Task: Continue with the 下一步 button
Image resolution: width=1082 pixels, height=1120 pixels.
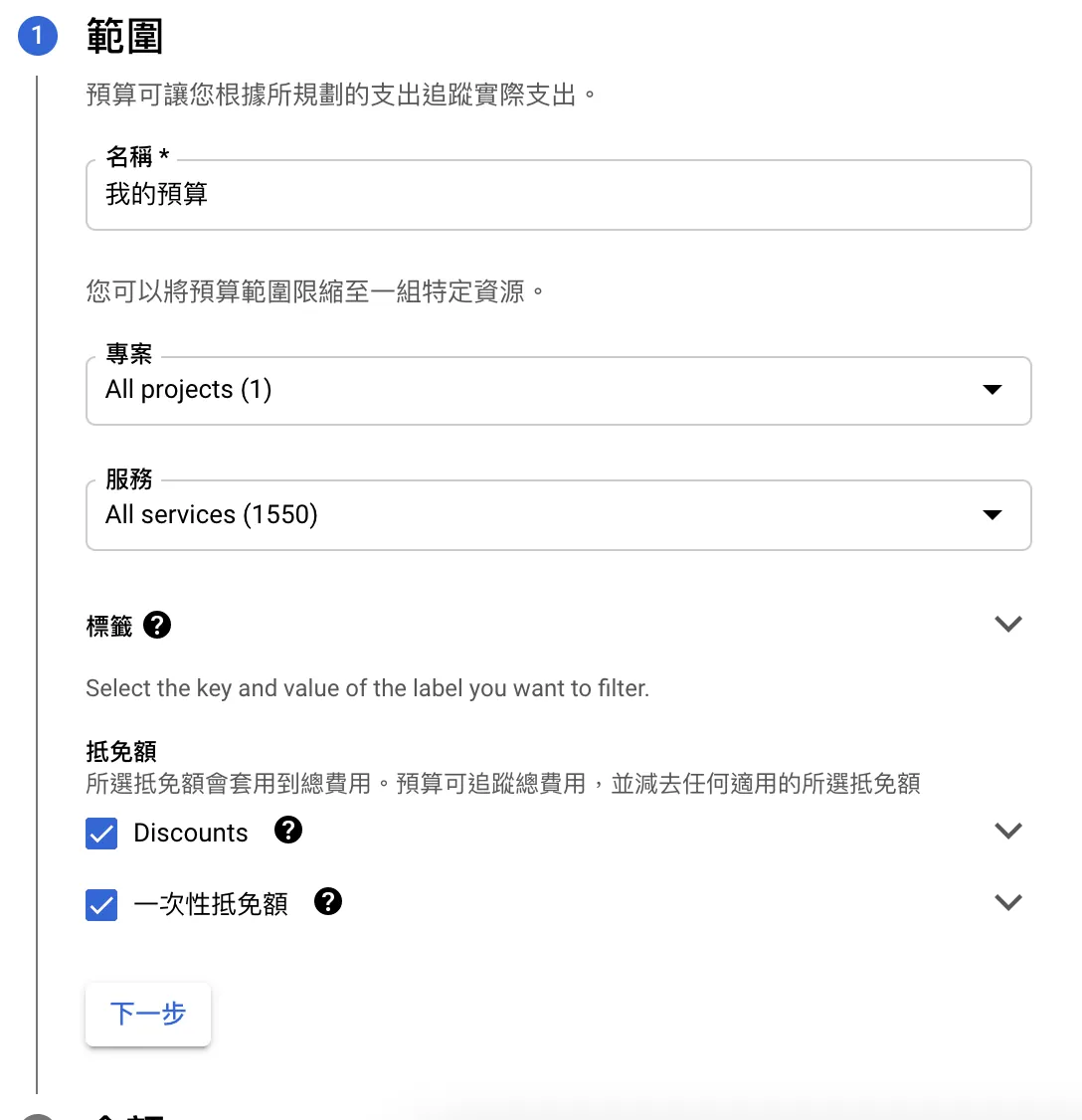Action: click(x=148, y=1014)
